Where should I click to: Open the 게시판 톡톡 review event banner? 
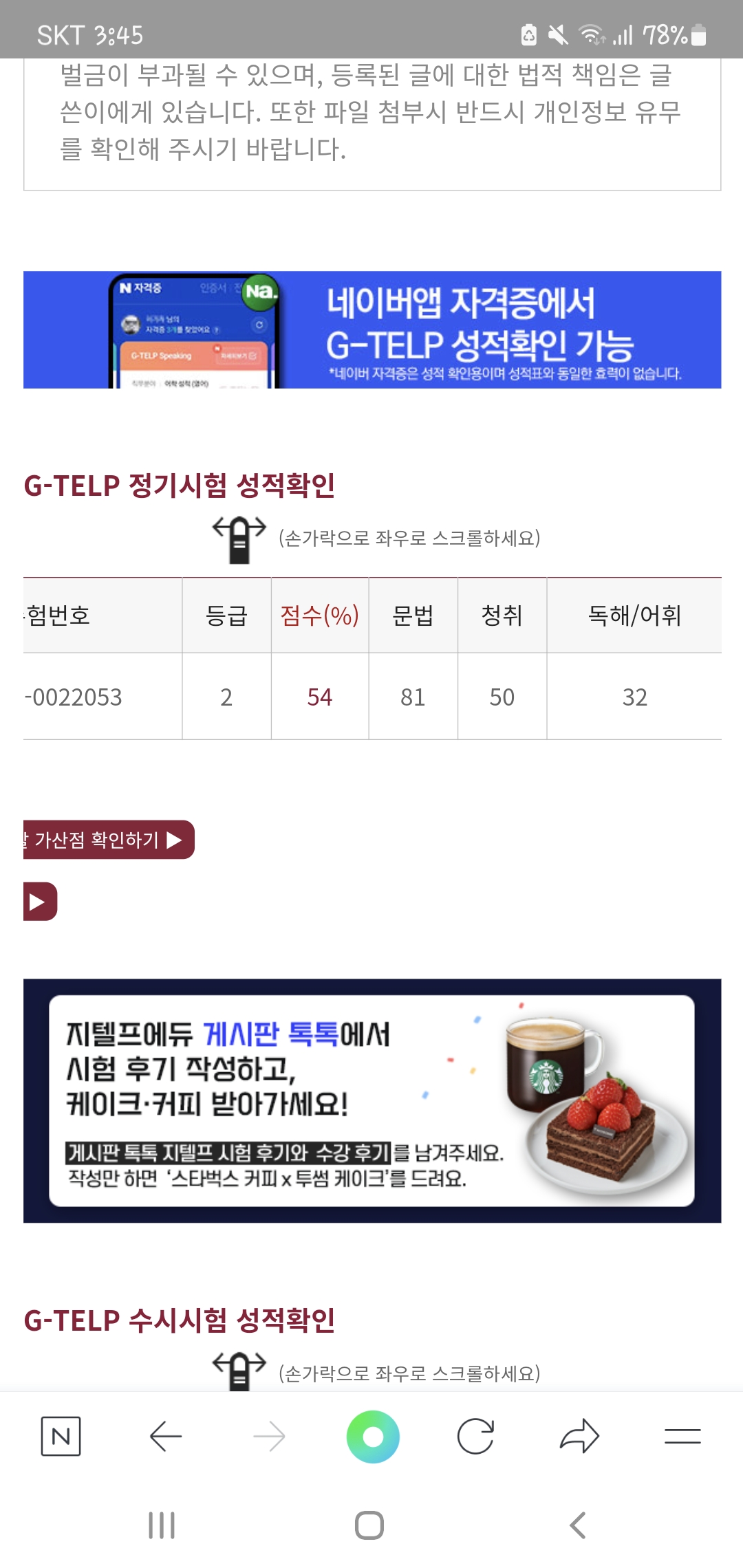pyautogui.click(x=371, y=1100)
